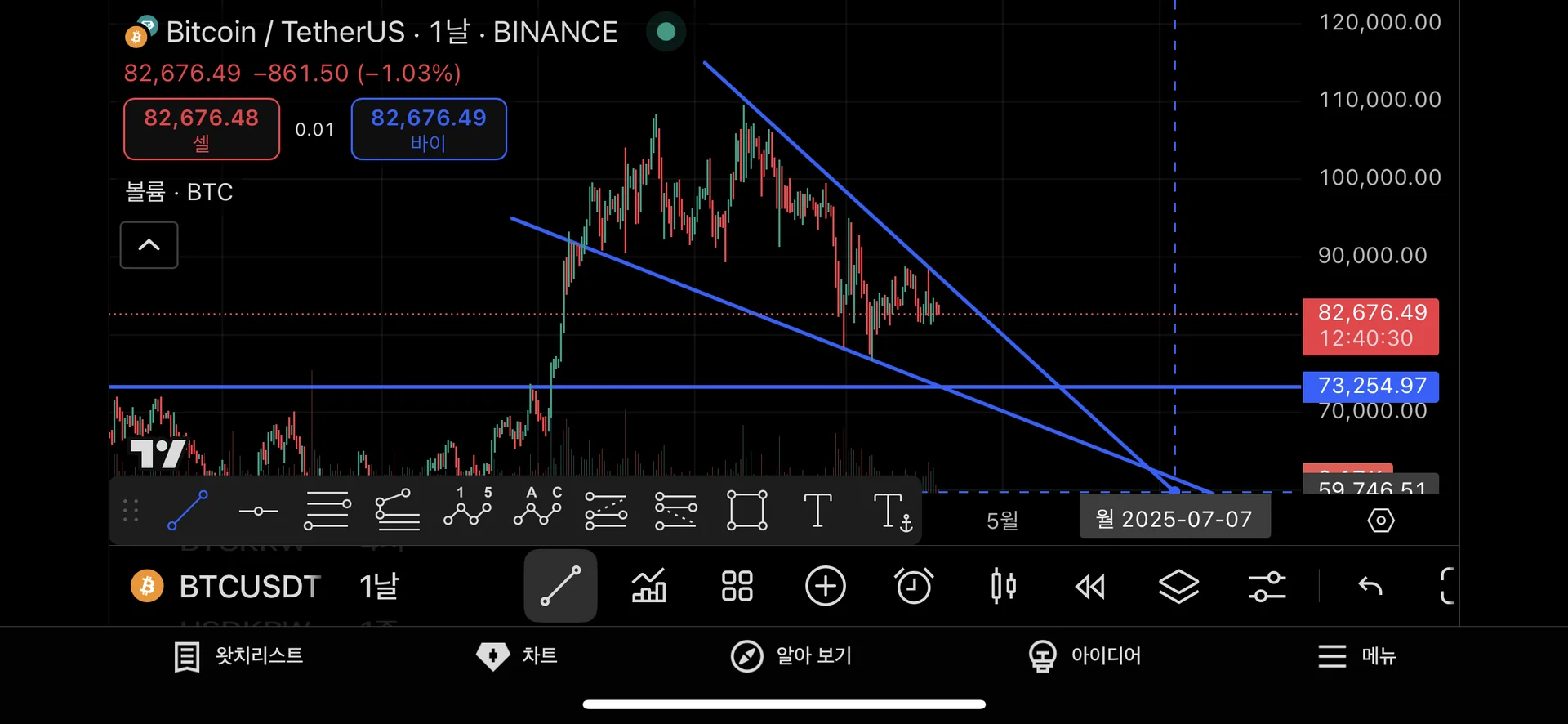Image resolution: width=1568 pixels, height=724 pixels.
Task: Open the layout grid templates
Action: [x=737, y=586]
